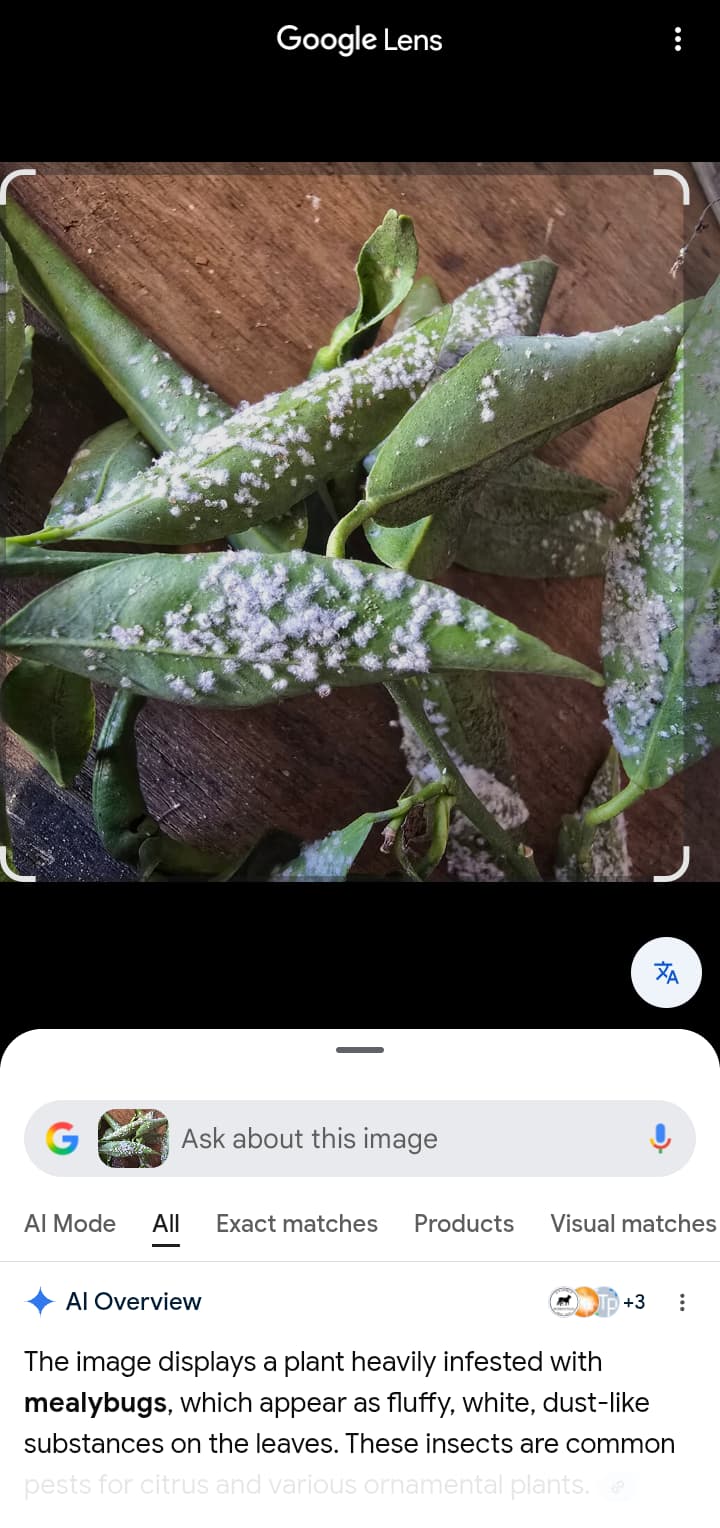Open the AI Overview source icons
This screenshot has height=1528, width=720.
tap(597, 1301)
